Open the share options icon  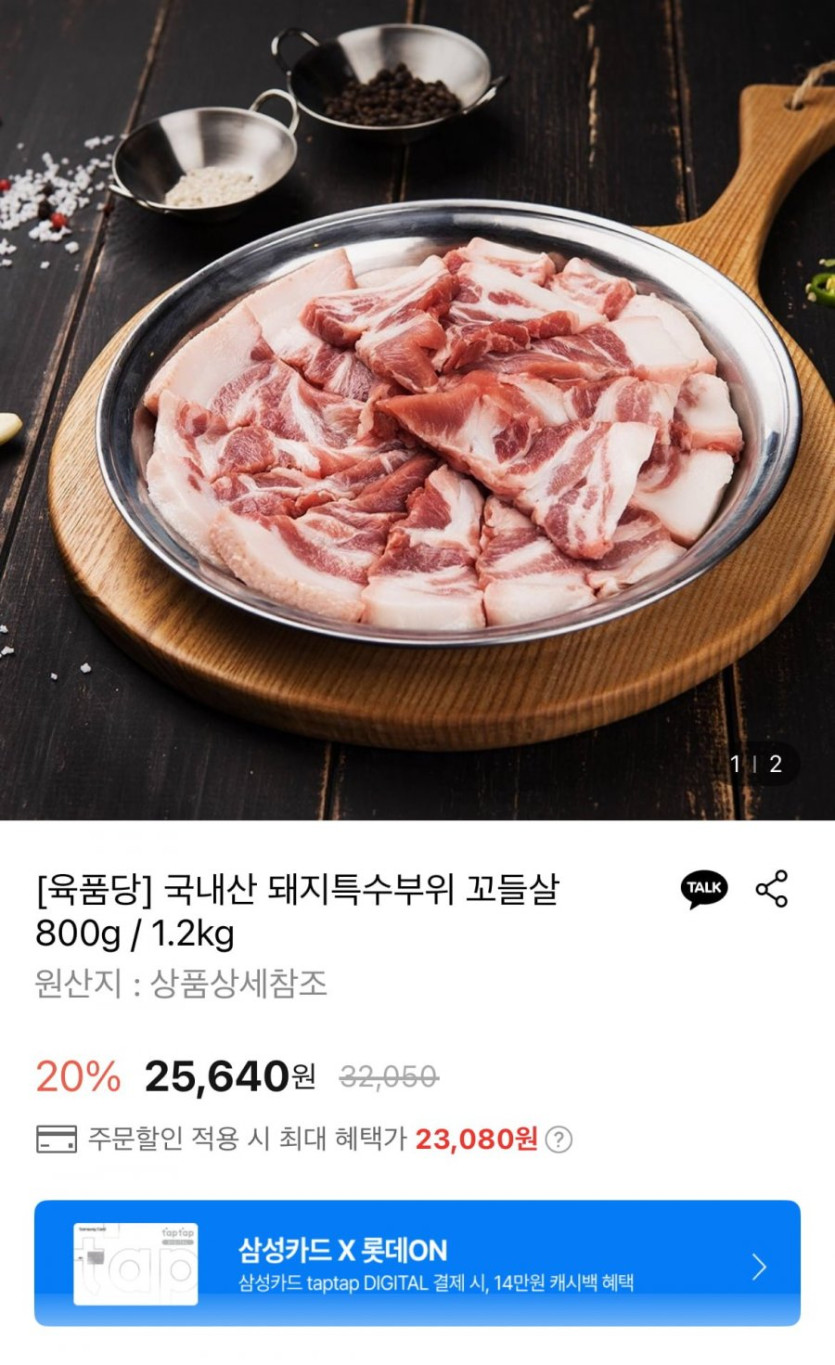[x=771, y=888]
